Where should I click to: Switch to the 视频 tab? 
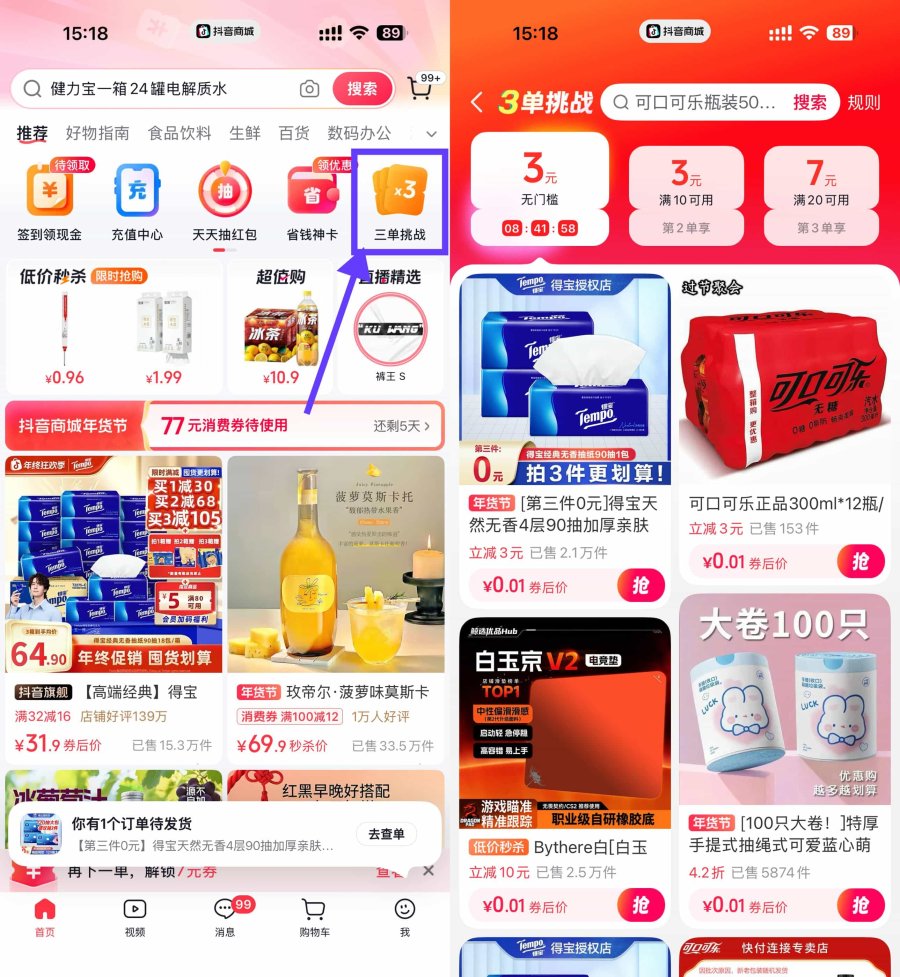[134, 917]
